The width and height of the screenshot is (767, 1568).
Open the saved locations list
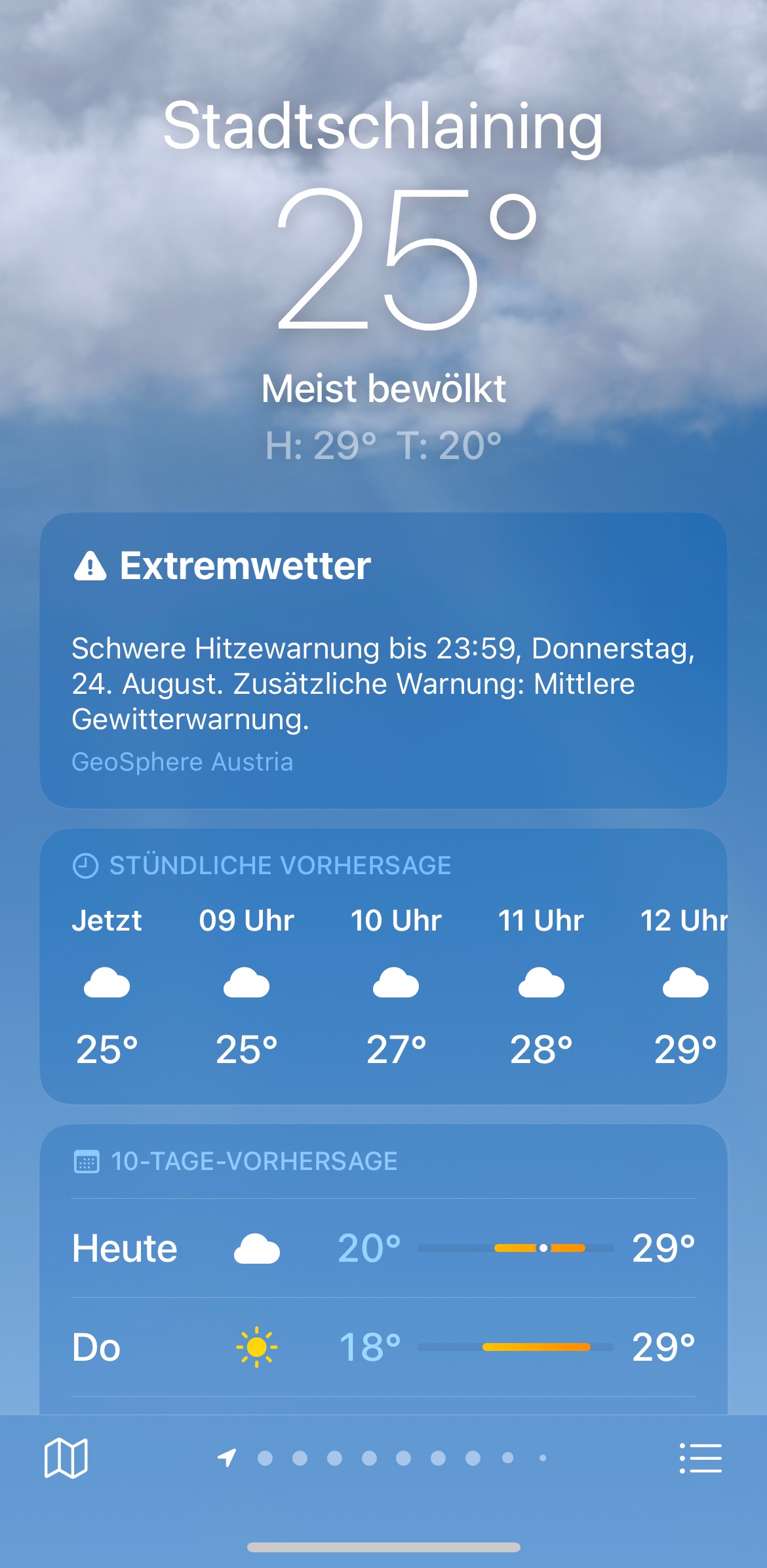pos(700,1458)
